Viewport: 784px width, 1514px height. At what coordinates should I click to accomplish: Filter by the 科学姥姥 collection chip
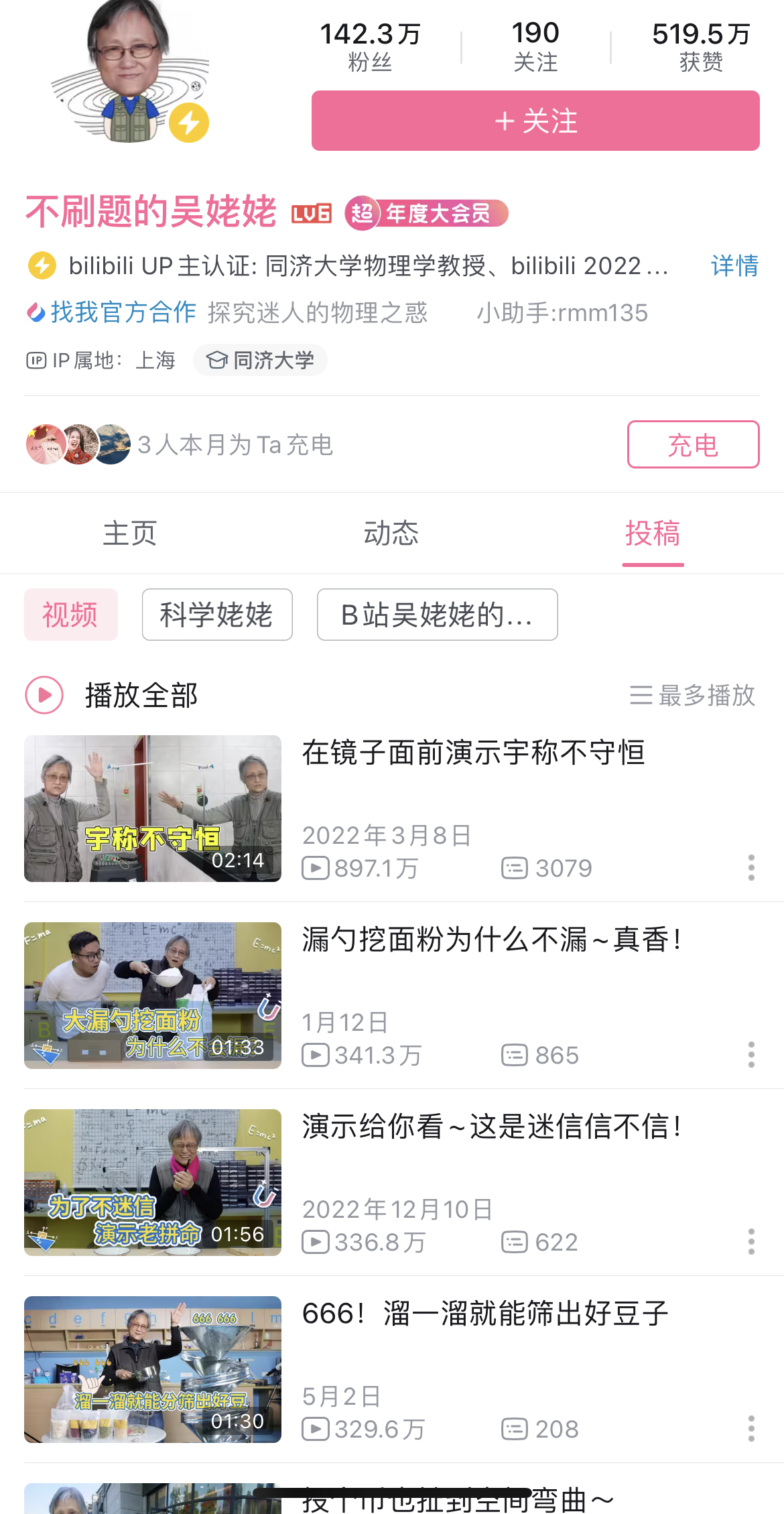pos(217,615)
